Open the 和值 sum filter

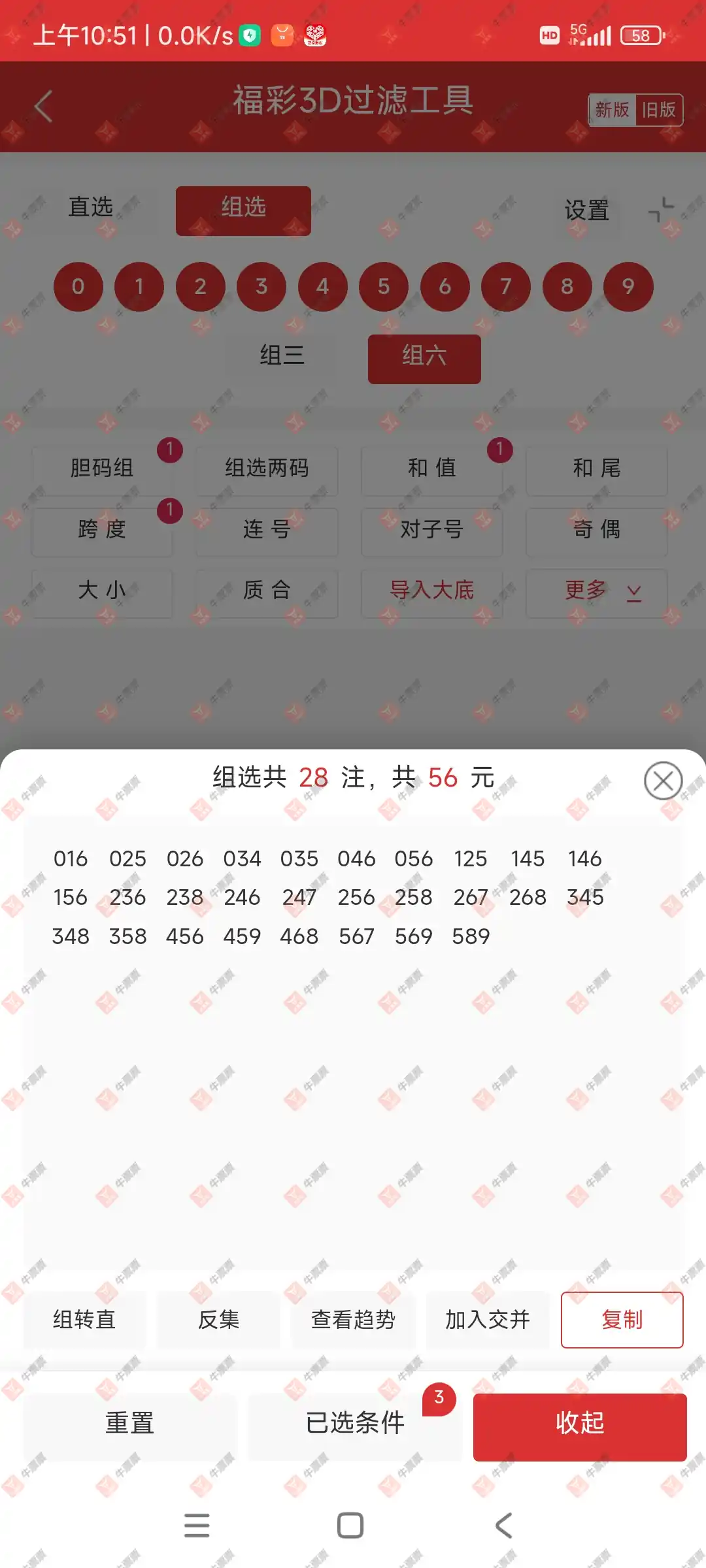tap(431, 468)
